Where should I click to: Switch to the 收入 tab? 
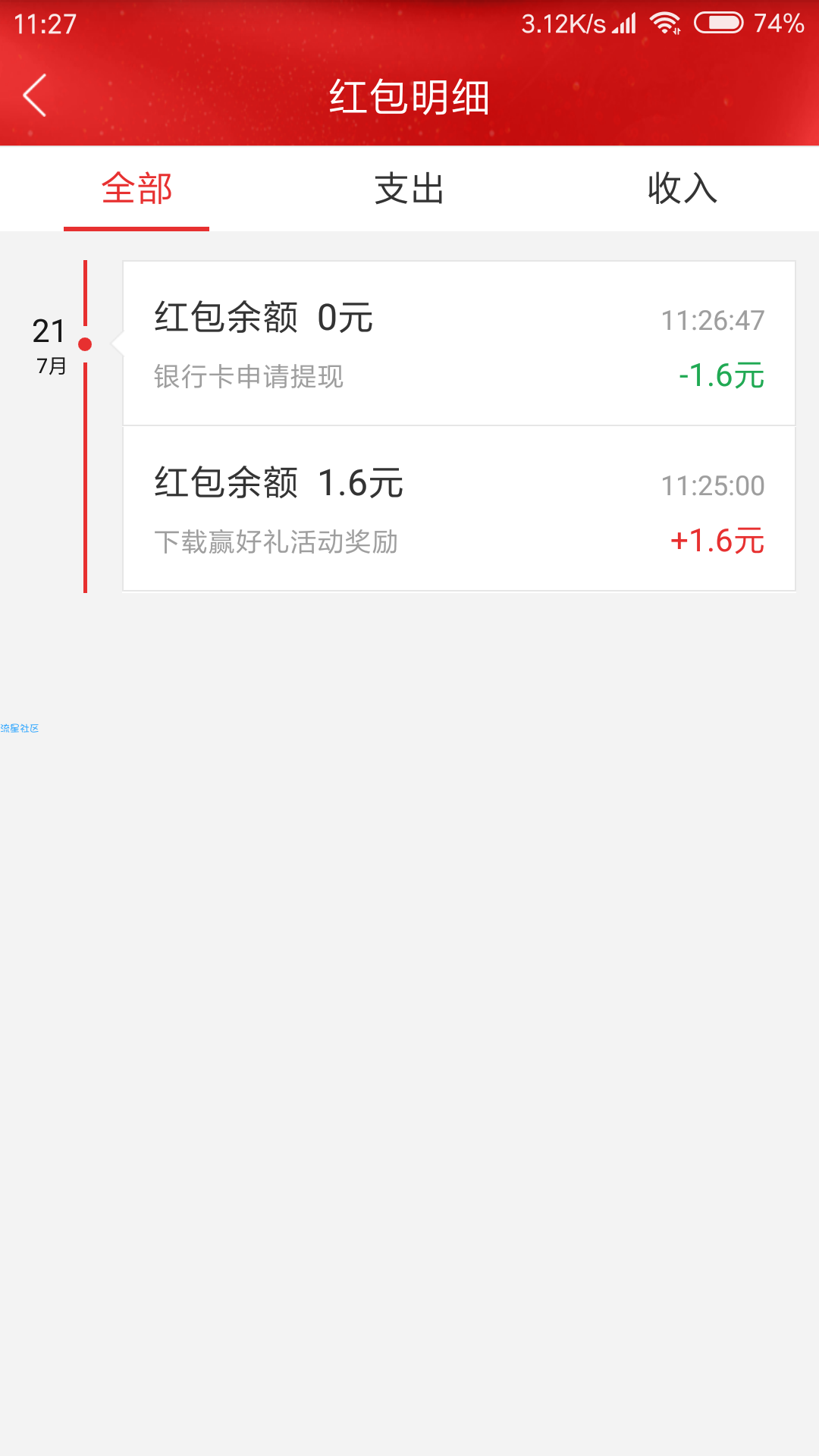click(682, 189)
